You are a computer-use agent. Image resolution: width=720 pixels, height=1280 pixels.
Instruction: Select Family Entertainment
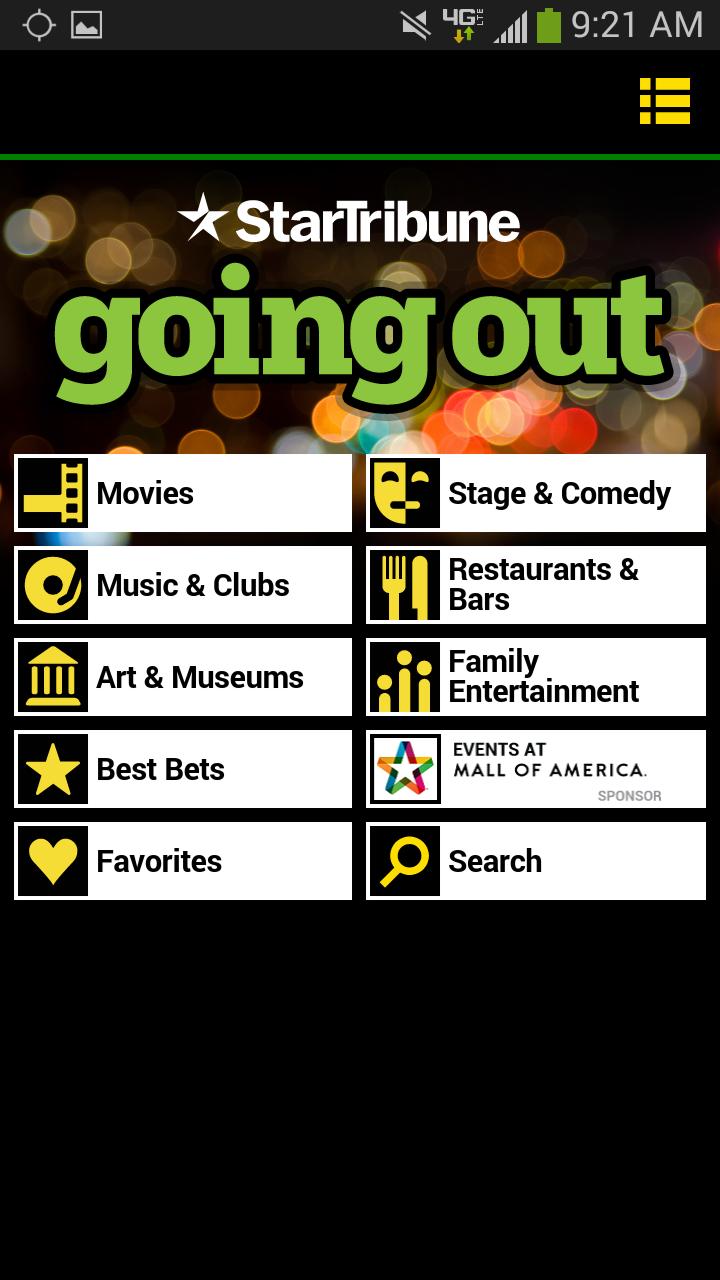(536, 677)
